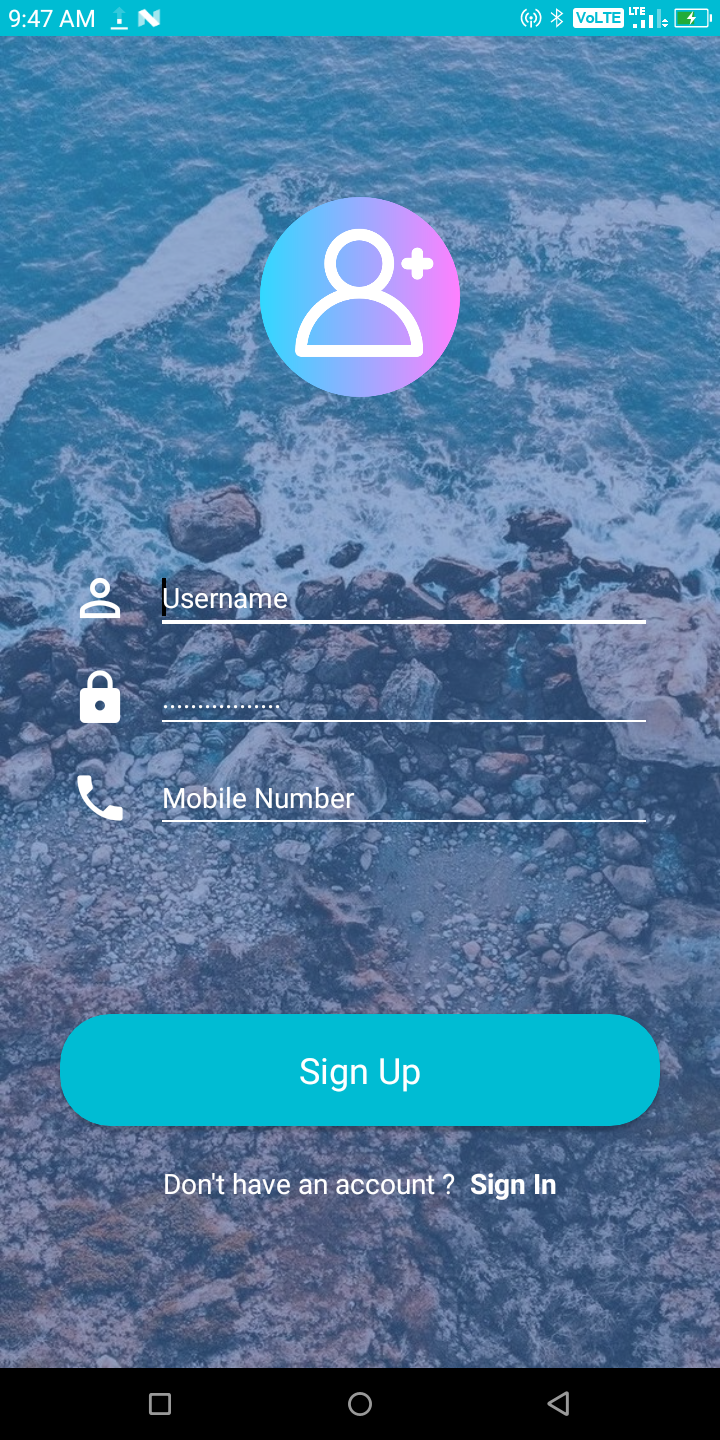The image size is (720, 1440).
Task: Focus the password field
Action: 404,698
